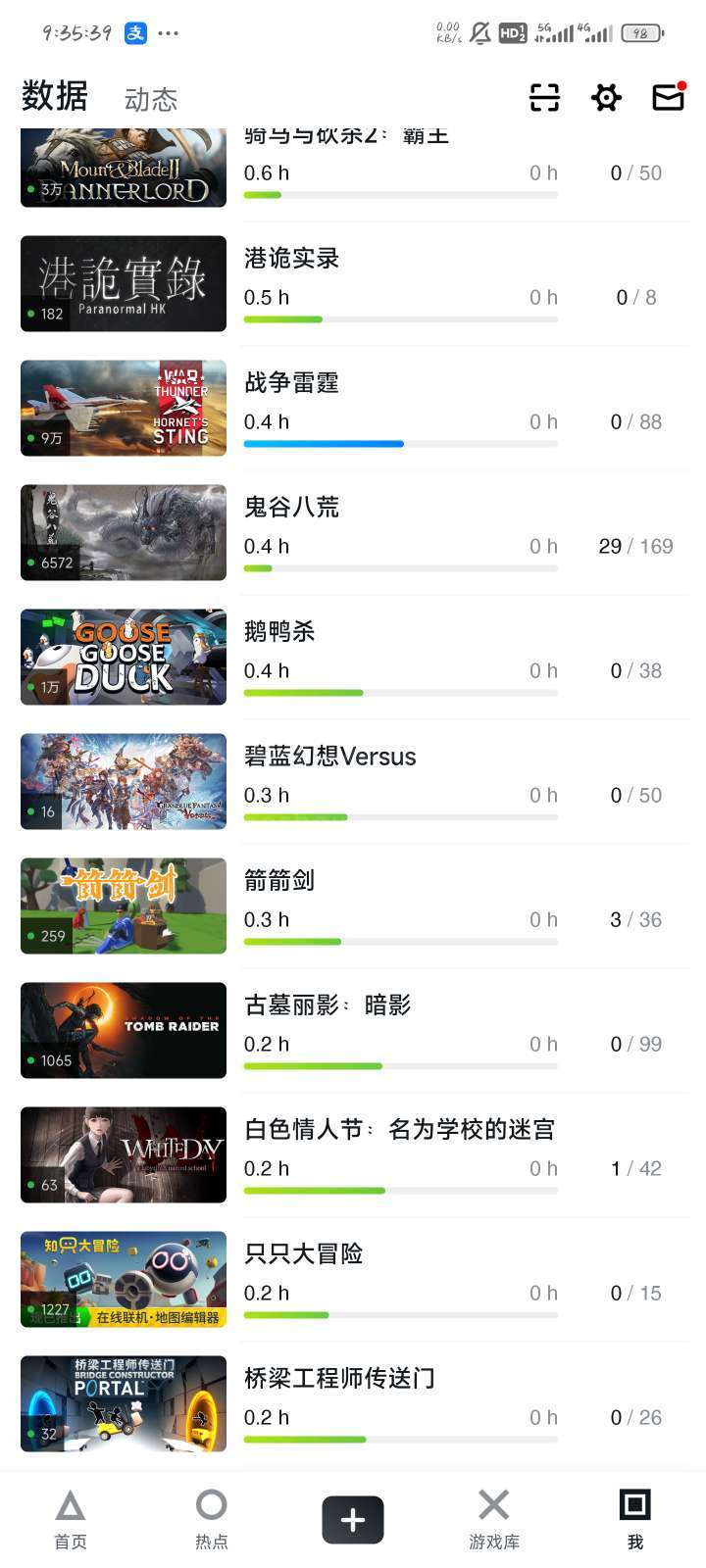Open the 游戏库 tab
Image resolution: width=706 pixels, height=1568 pixels.
[x=493, y=1519]
